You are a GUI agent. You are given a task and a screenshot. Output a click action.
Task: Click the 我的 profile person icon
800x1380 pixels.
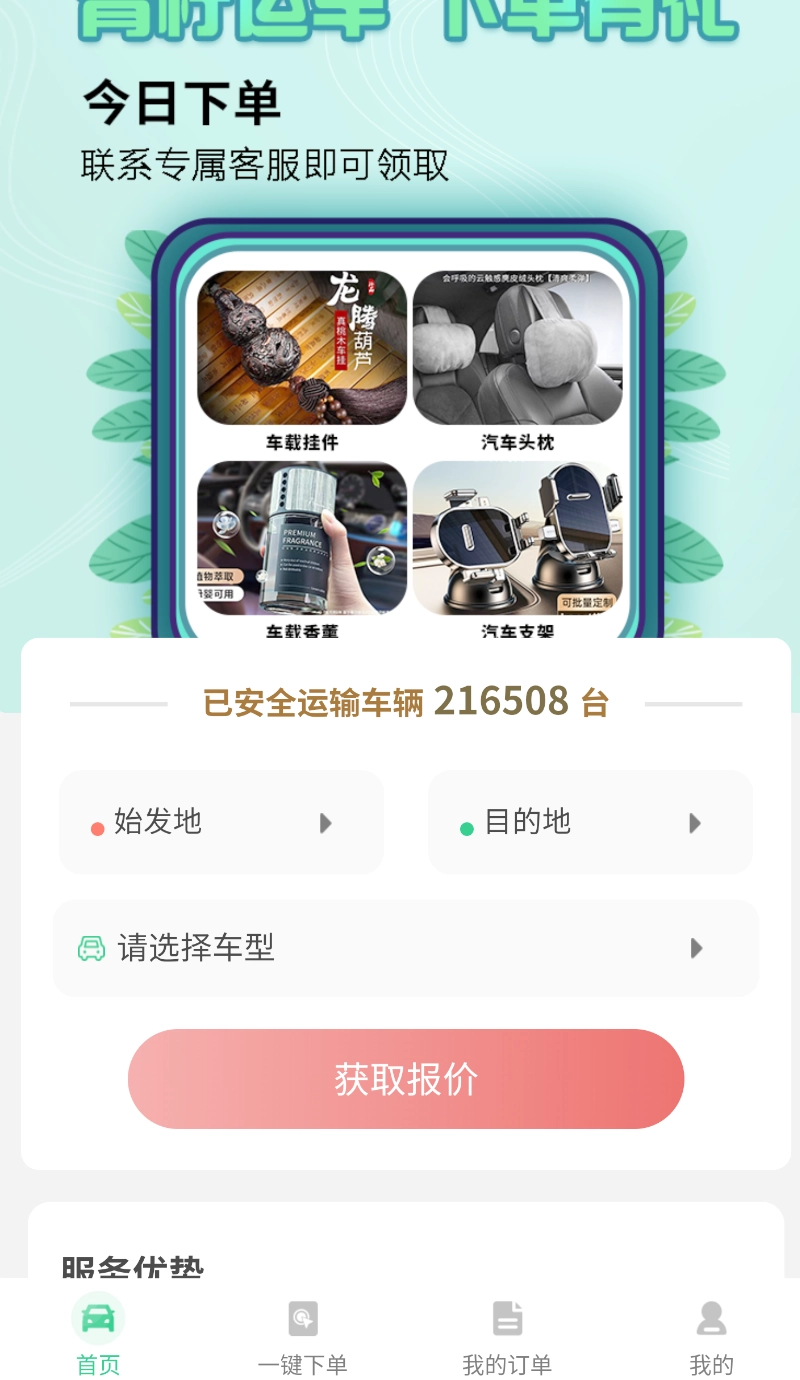pos(710,1318)
